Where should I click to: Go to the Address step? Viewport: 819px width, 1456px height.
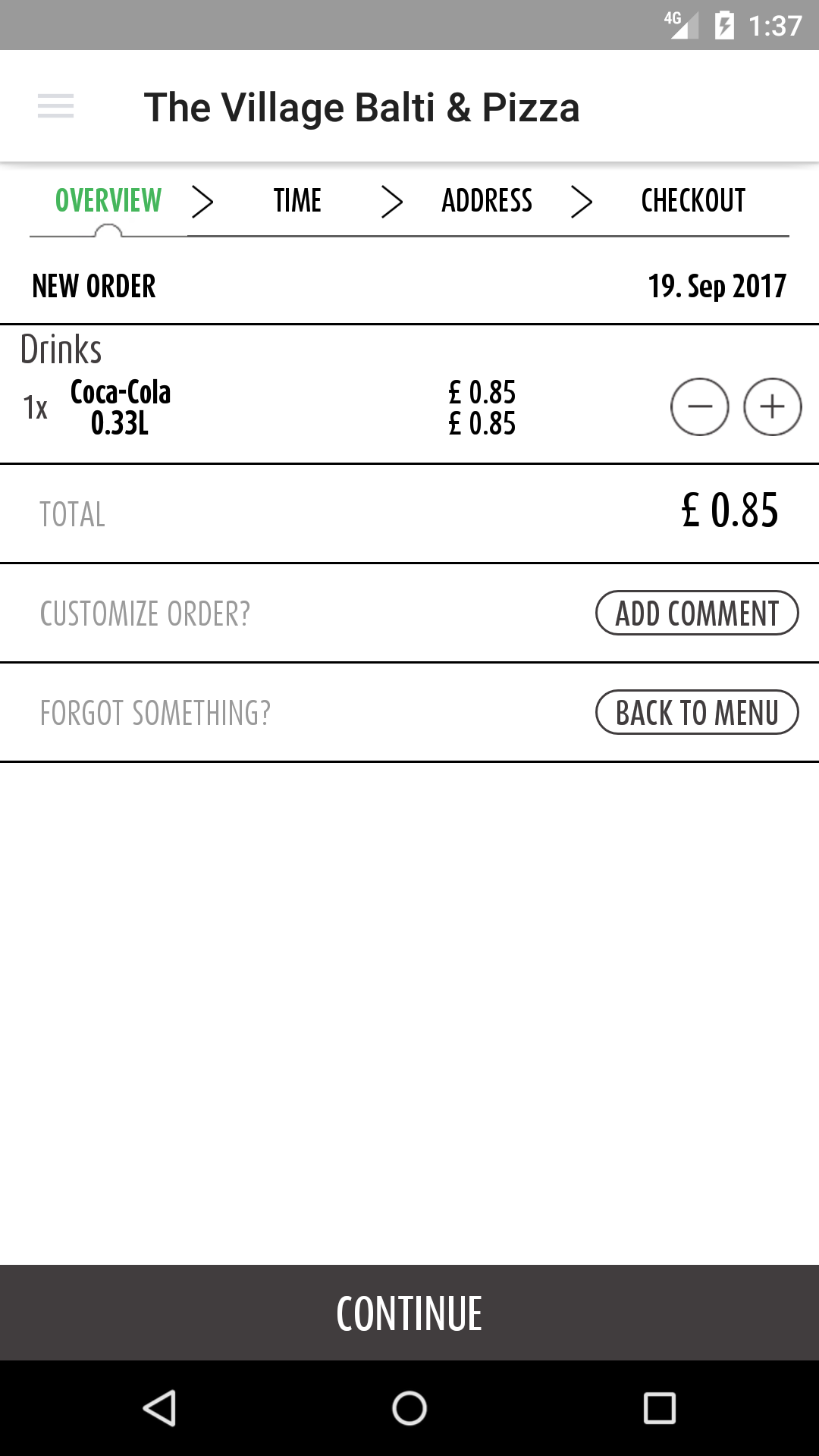(x=487, y=201)
